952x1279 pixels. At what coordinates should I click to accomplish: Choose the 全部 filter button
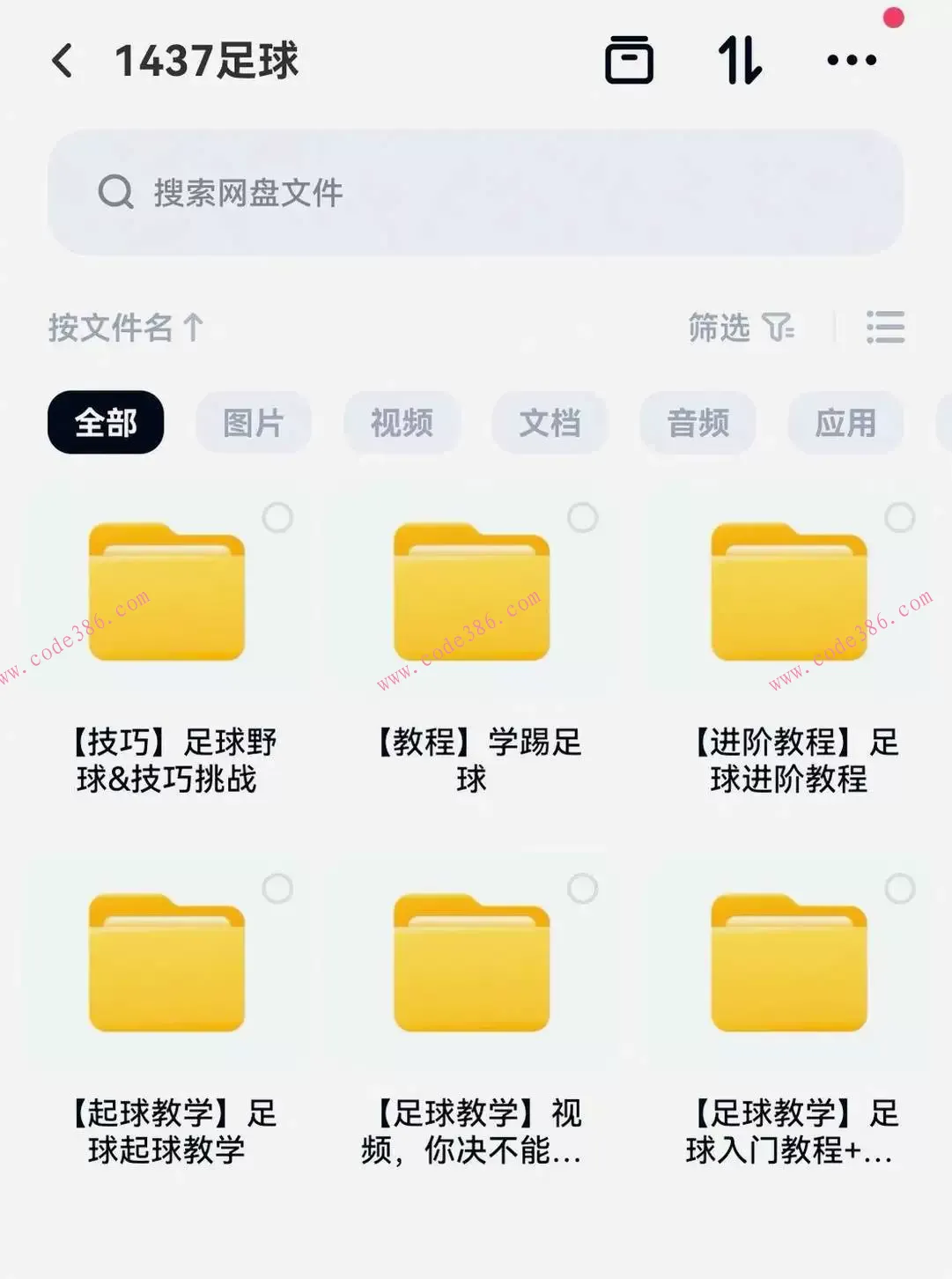point(107,423)
